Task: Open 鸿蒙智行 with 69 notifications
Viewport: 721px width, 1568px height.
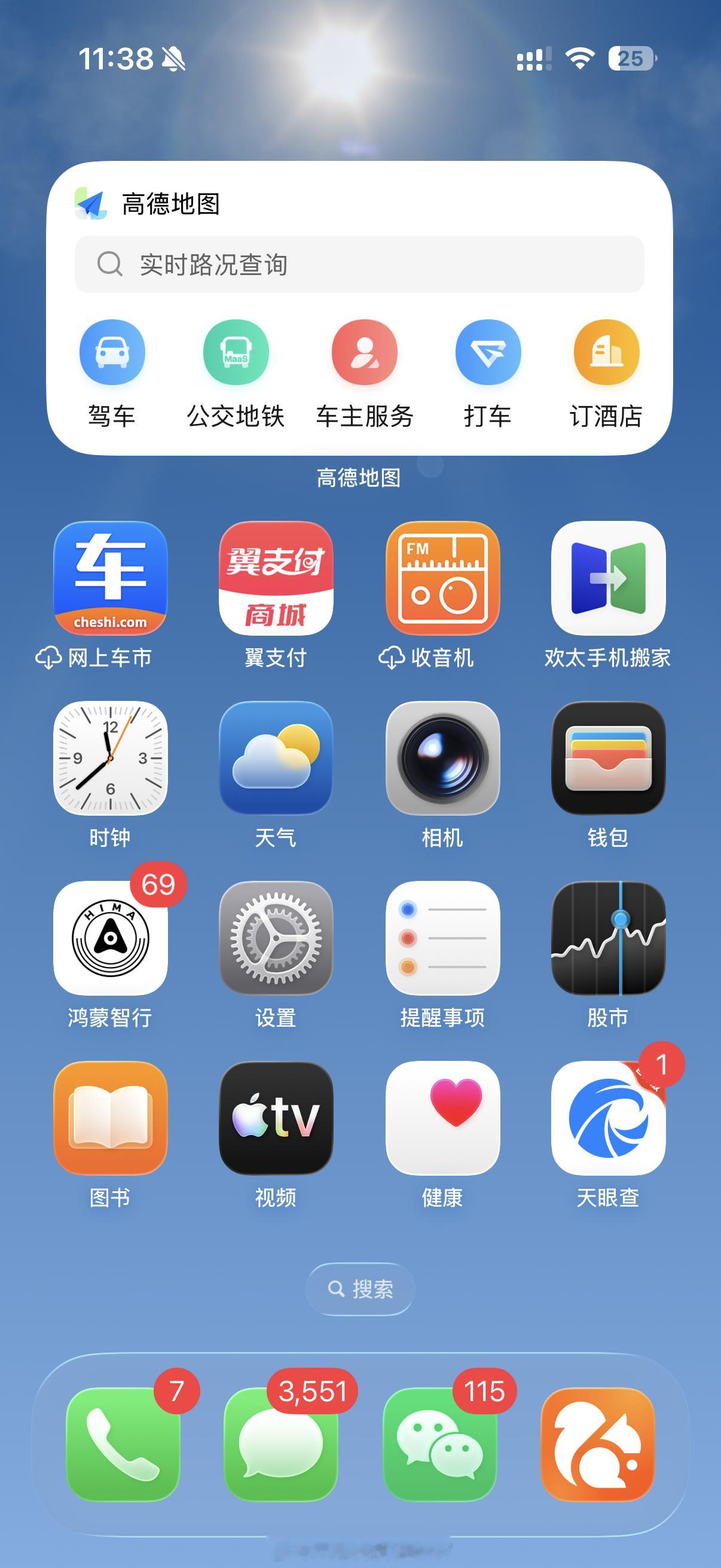Action: (109, 941)
